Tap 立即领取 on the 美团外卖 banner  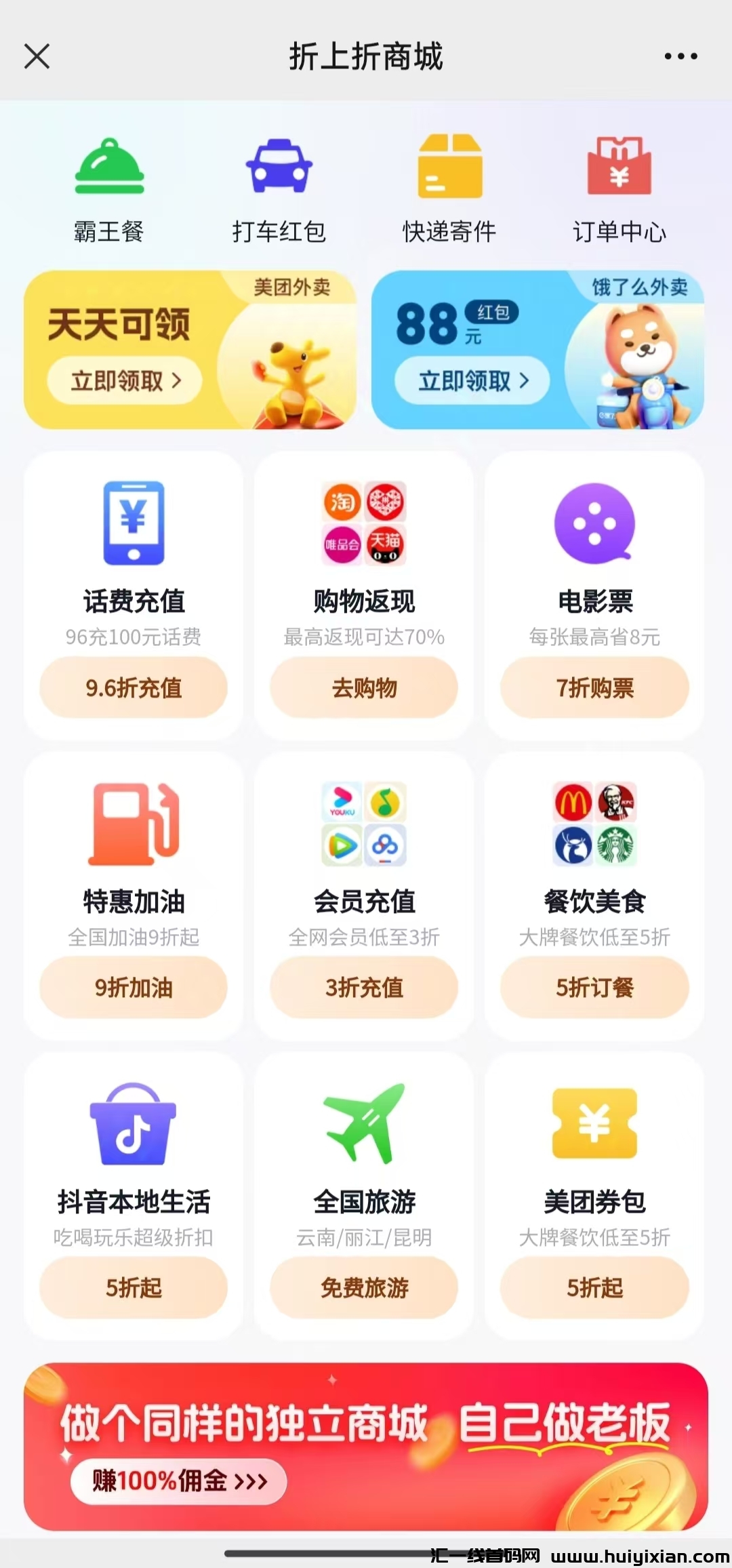(x=124, y=381)
